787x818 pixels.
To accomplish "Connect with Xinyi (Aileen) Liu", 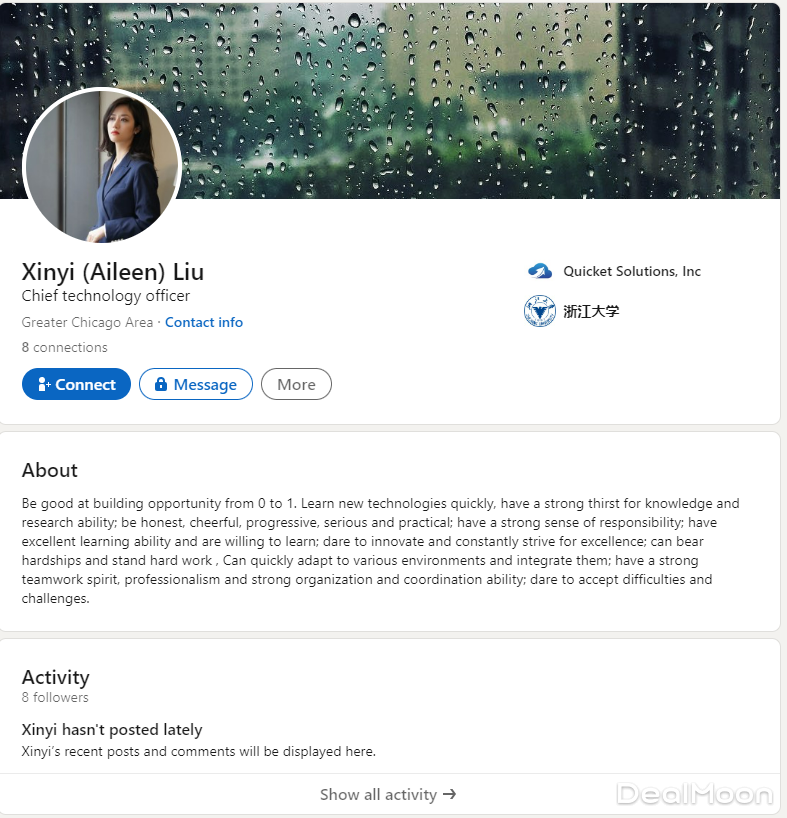I will 76,384.
